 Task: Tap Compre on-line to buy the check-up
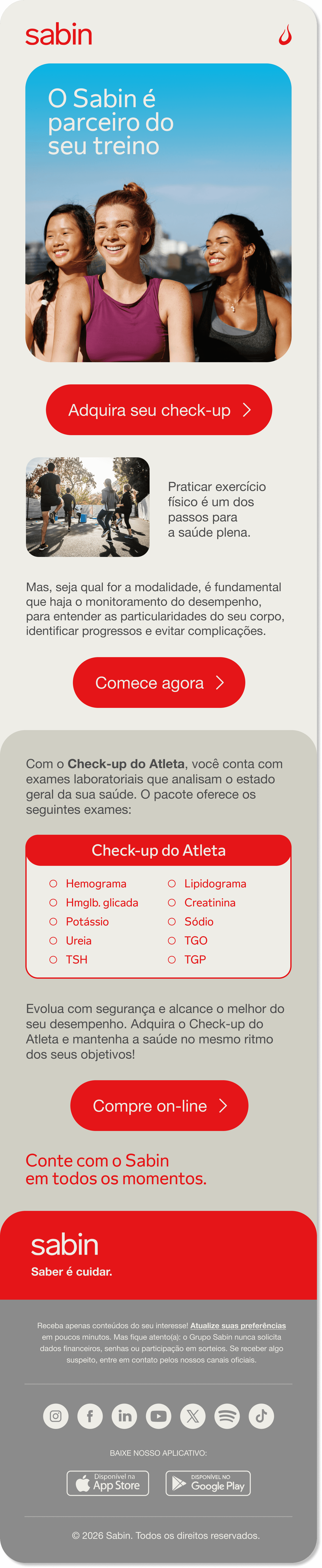tap(159, 1105)
